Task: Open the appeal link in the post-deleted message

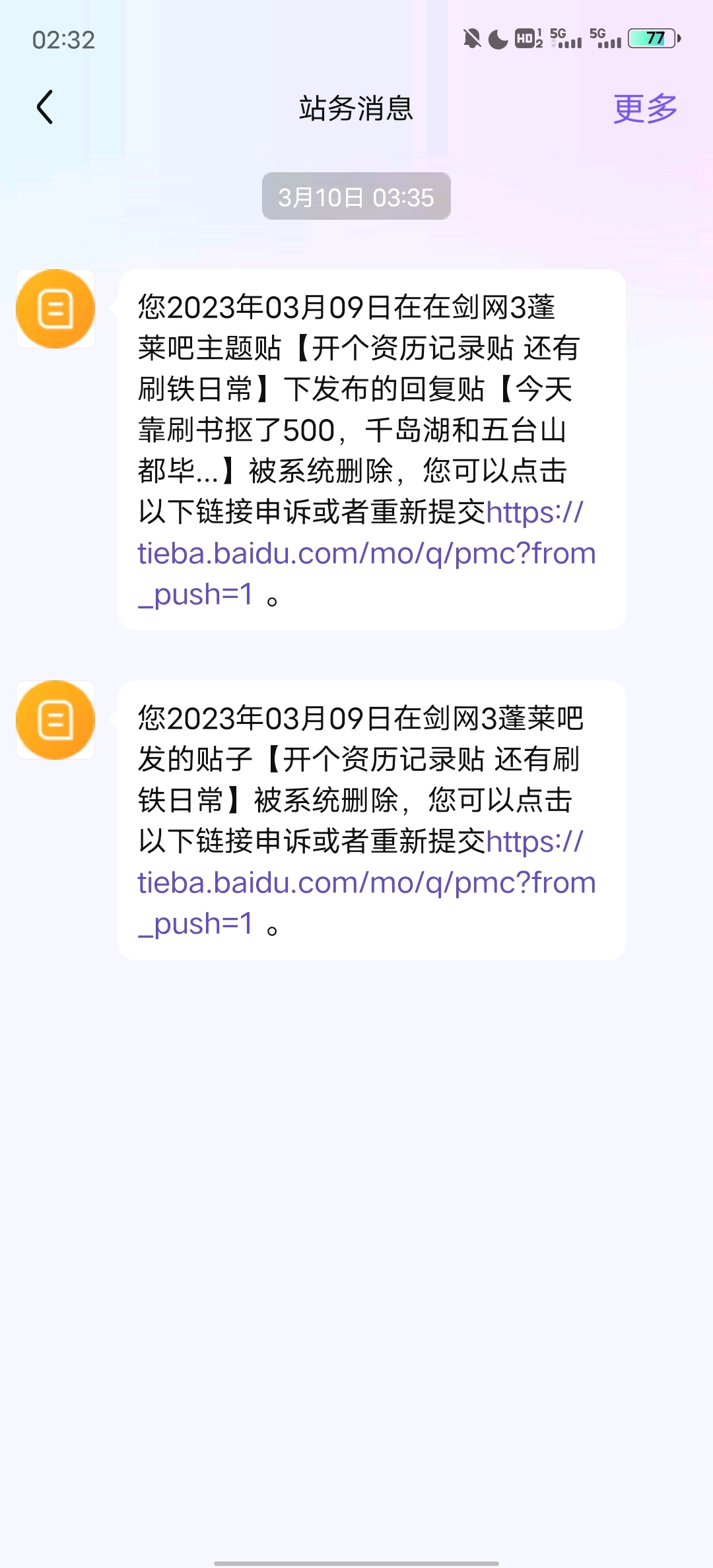Action: [367, 882]
